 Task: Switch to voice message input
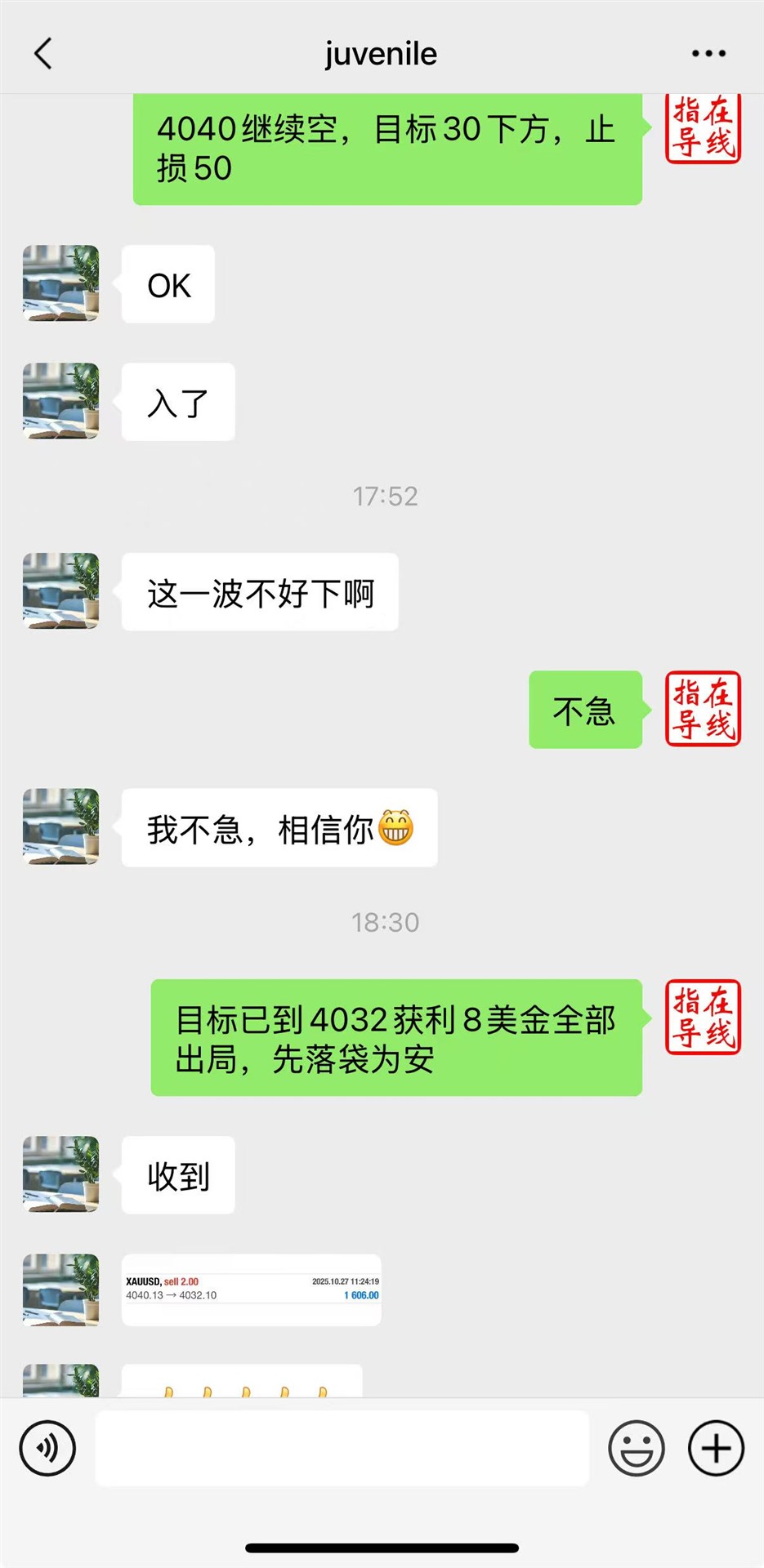click(47, 1449)
